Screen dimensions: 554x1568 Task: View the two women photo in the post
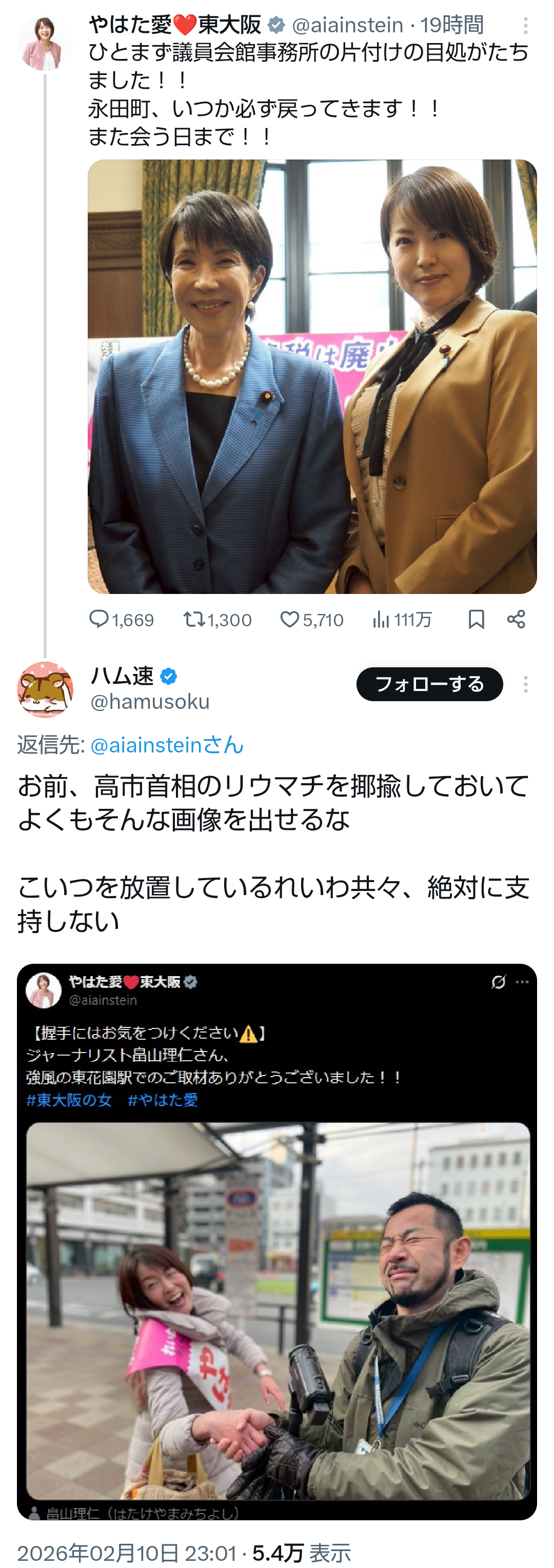(x=312, y=376)
